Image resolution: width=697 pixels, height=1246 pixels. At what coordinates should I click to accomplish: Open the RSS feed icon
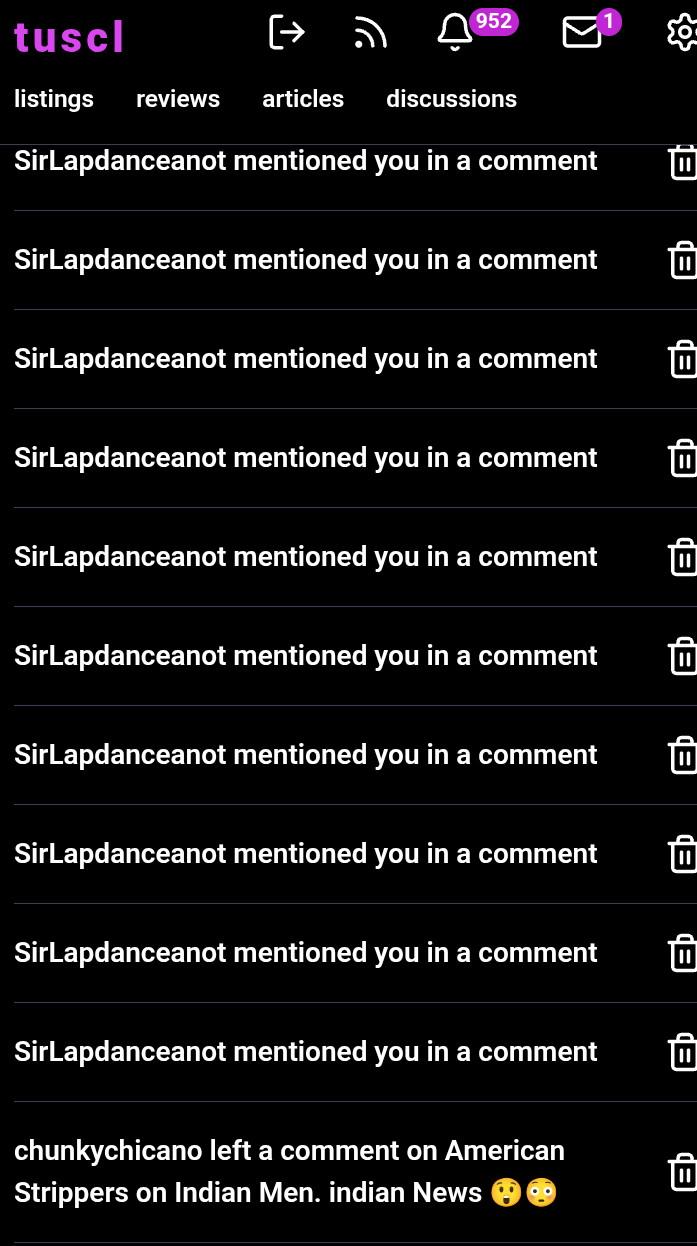tap(371, 33)
